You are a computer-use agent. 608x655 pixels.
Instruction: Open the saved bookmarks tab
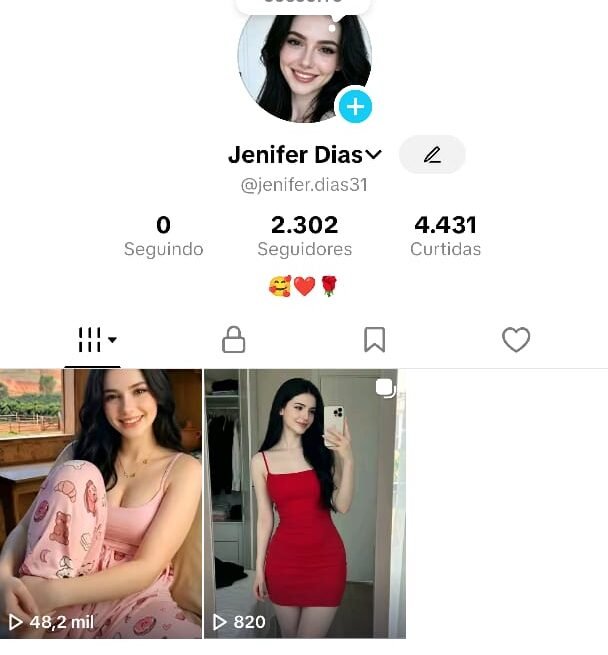[x=374, y=341]
